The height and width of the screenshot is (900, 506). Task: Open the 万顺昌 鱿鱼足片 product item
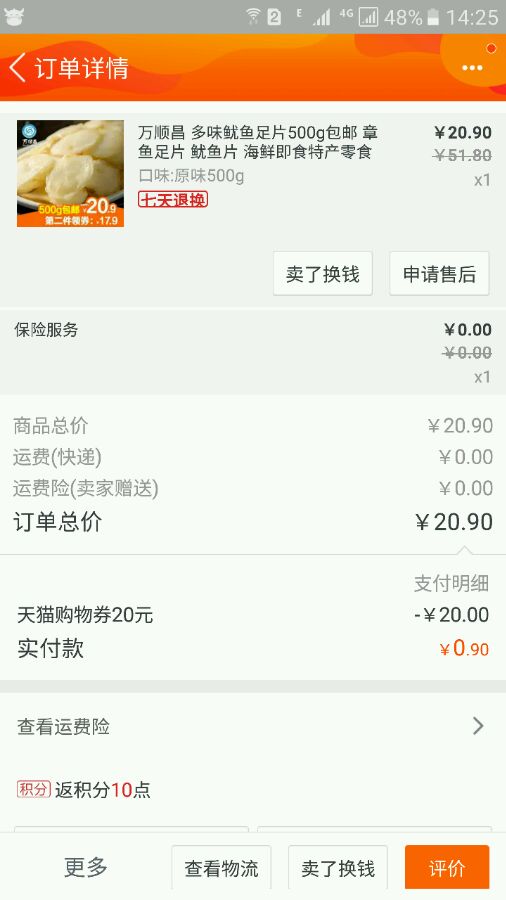click(x=253, y=173)
